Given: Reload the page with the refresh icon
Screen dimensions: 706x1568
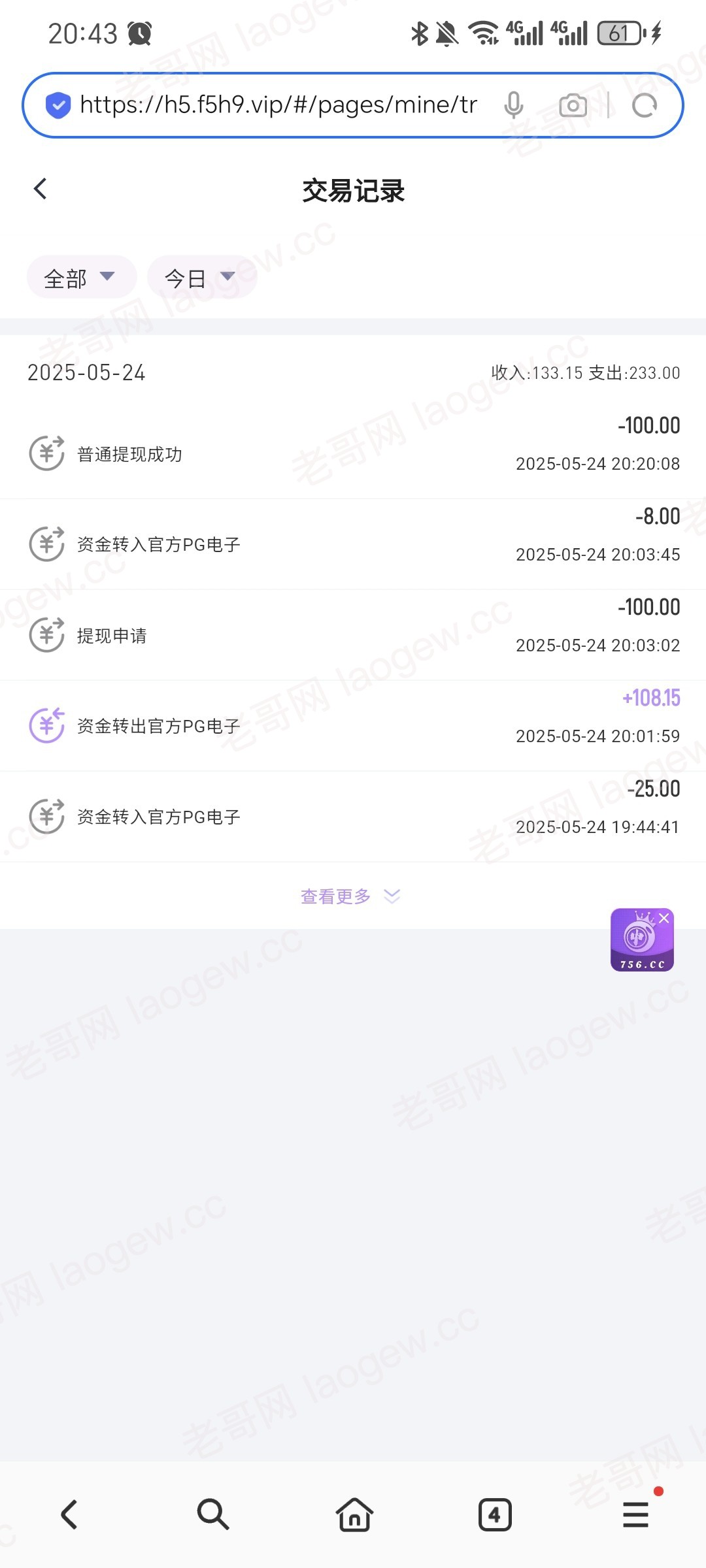Looking at the screenshot, I should click(x=645, y=105).
